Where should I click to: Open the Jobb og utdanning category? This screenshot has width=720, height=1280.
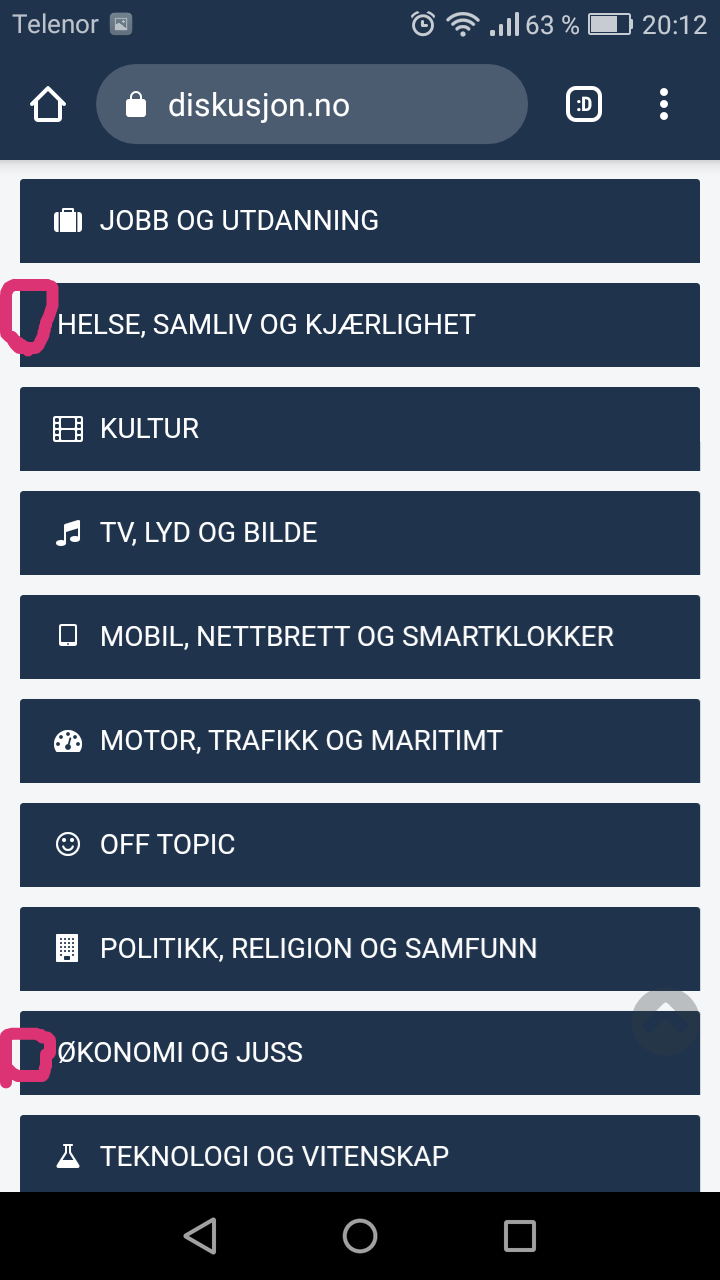point(360,221)
